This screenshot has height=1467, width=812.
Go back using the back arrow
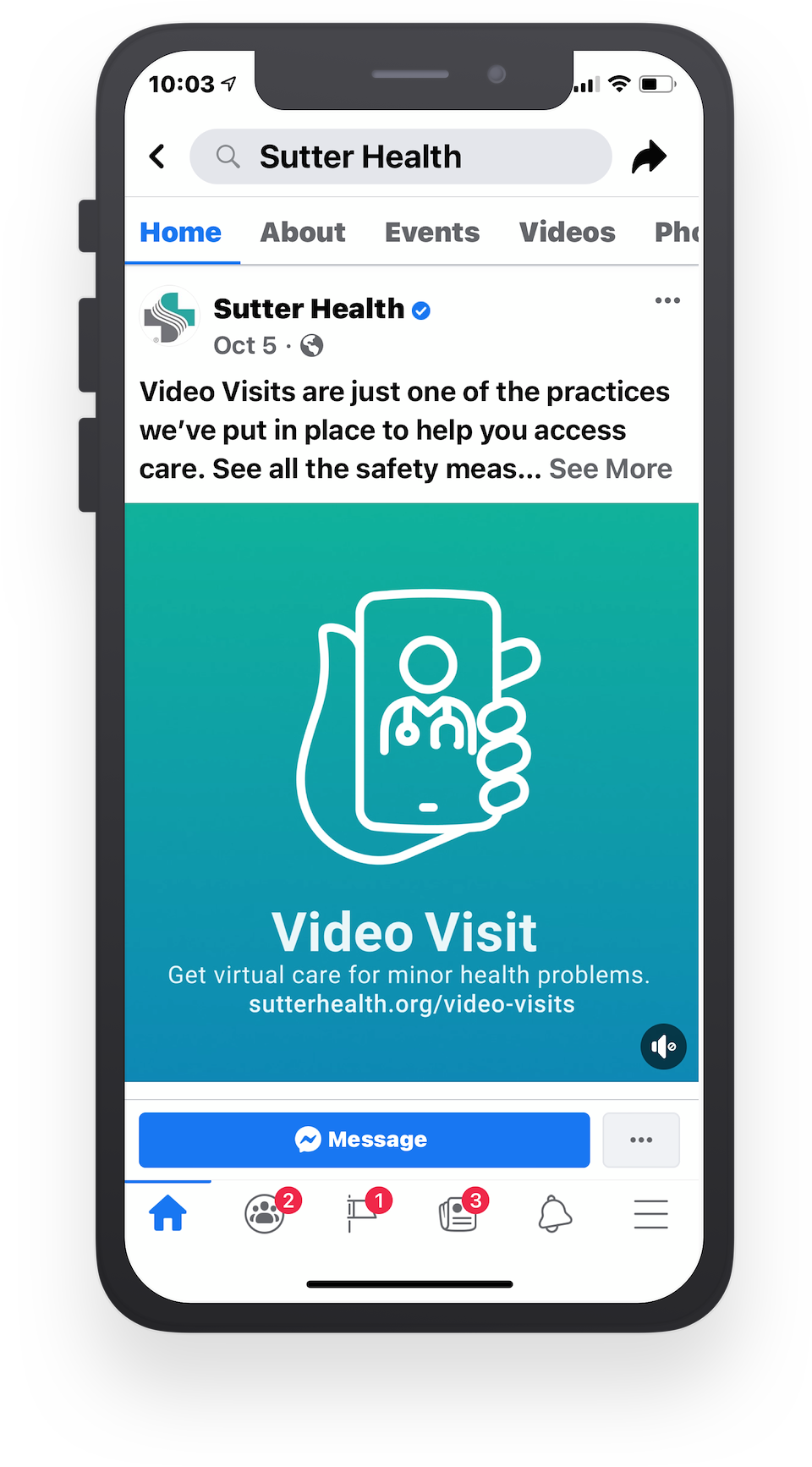click(157, 157)
